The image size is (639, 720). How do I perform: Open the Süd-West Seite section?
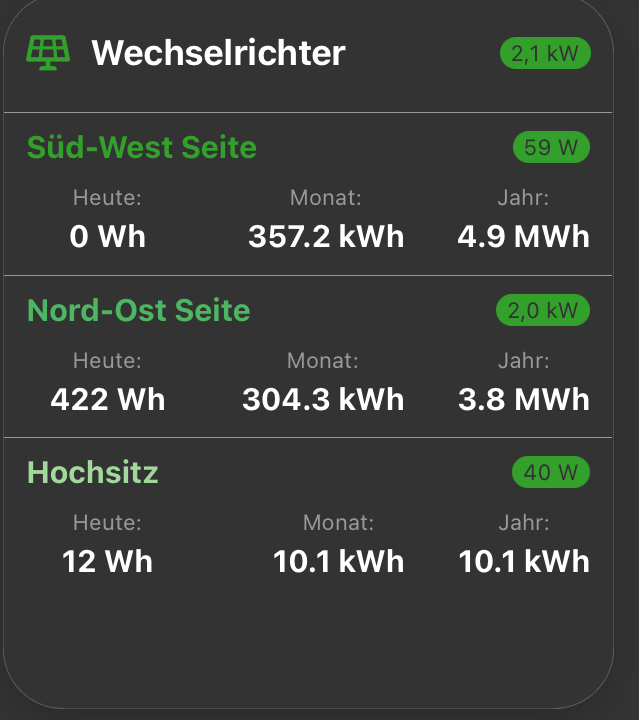point(142,148)
